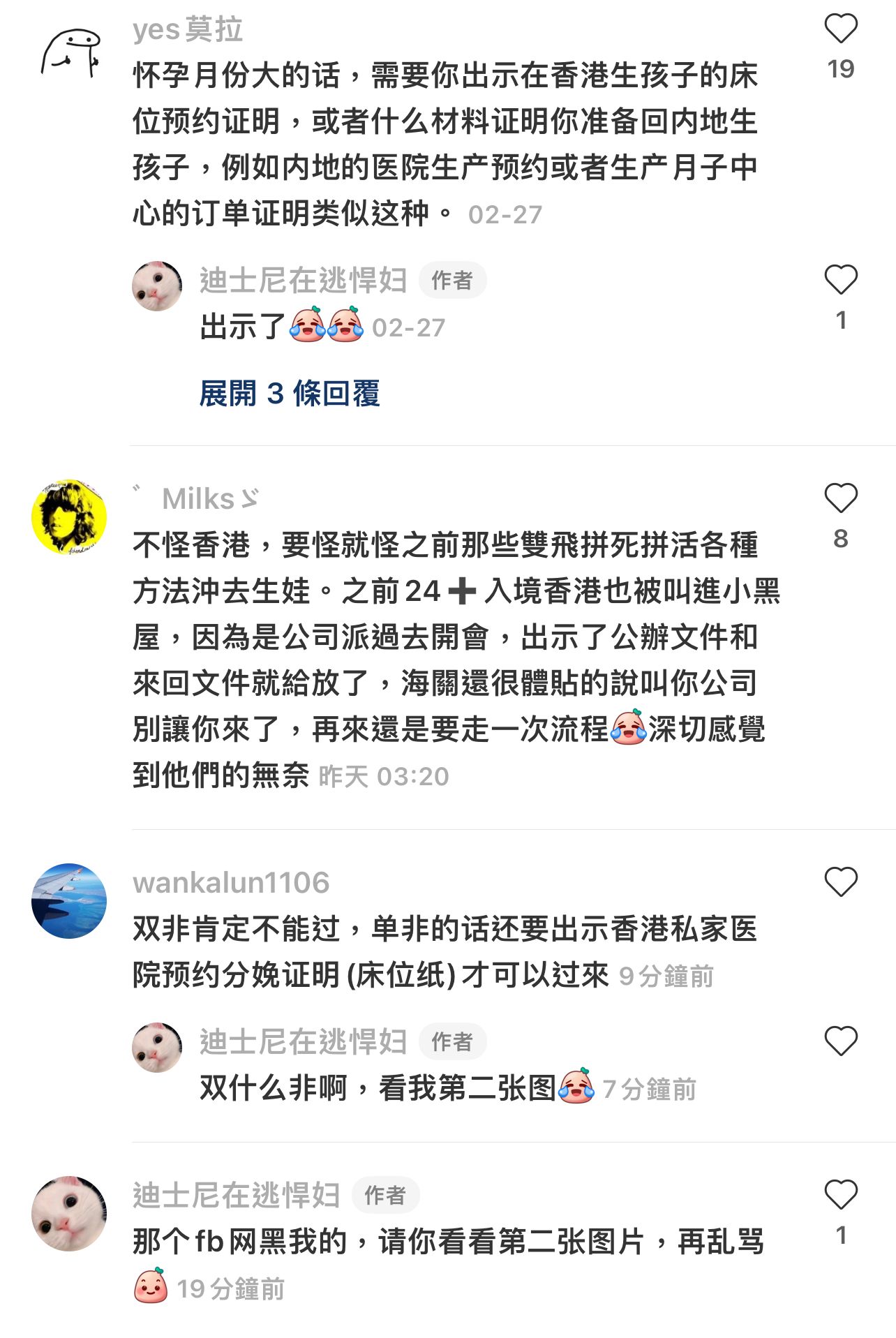Like wankalun1106's comment
The width and height of the screenshot is (896, 1338).
(x=840, y=882)
